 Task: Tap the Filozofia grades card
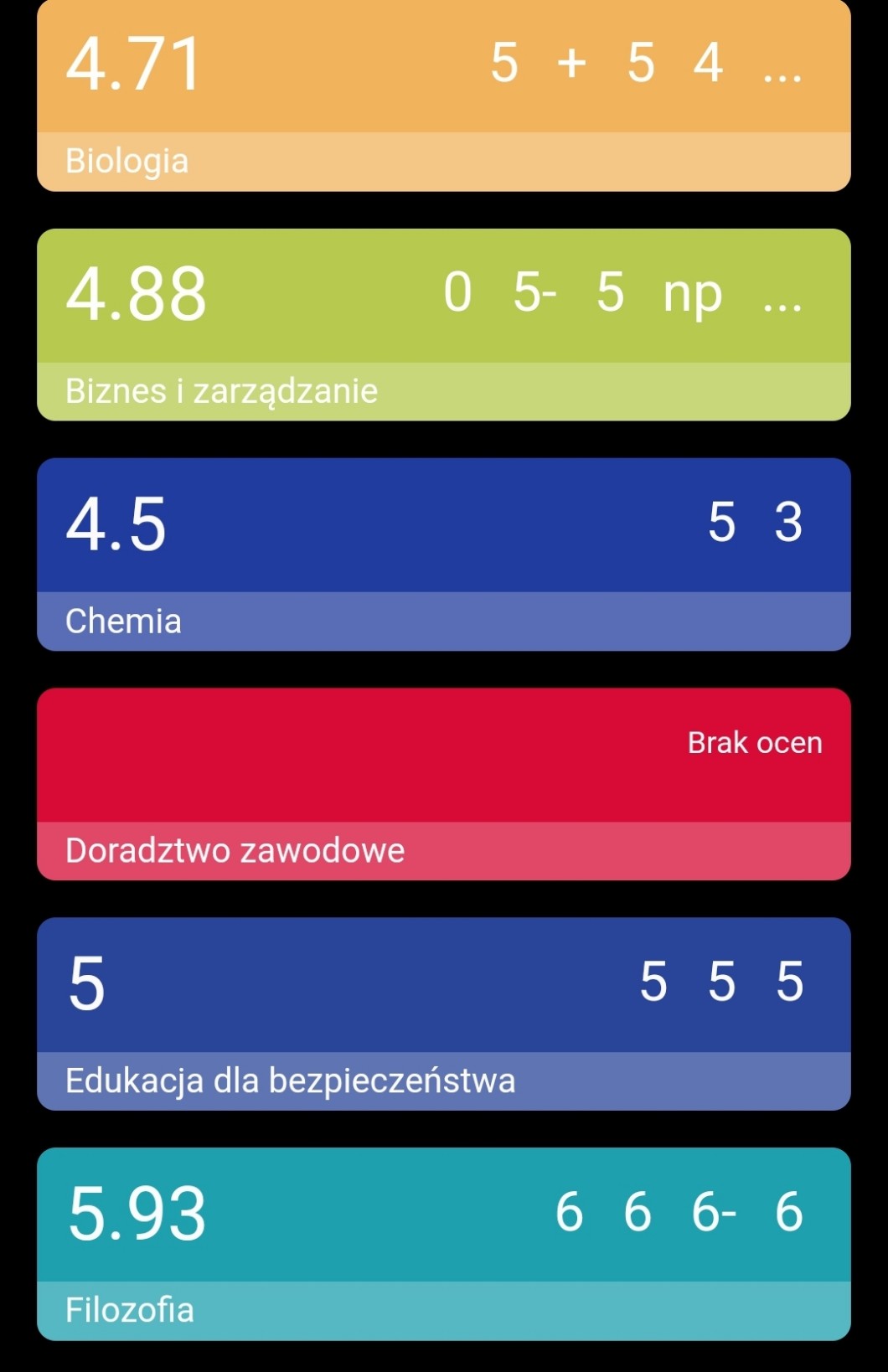click(443, 1243)
